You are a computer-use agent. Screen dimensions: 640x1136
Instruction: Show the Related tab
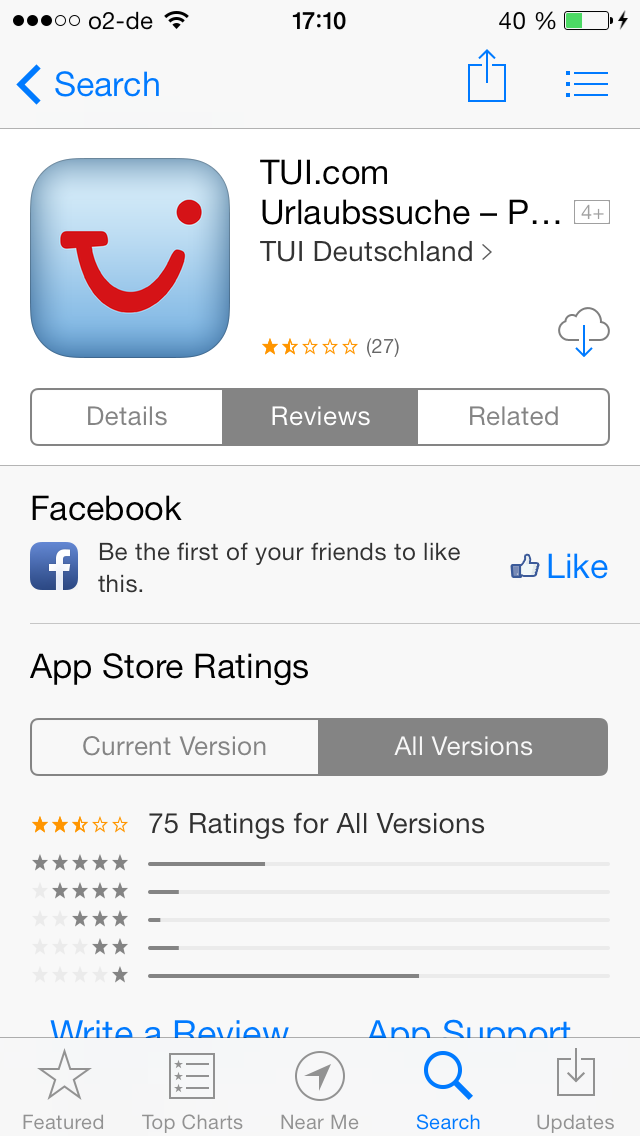point(513,417)
